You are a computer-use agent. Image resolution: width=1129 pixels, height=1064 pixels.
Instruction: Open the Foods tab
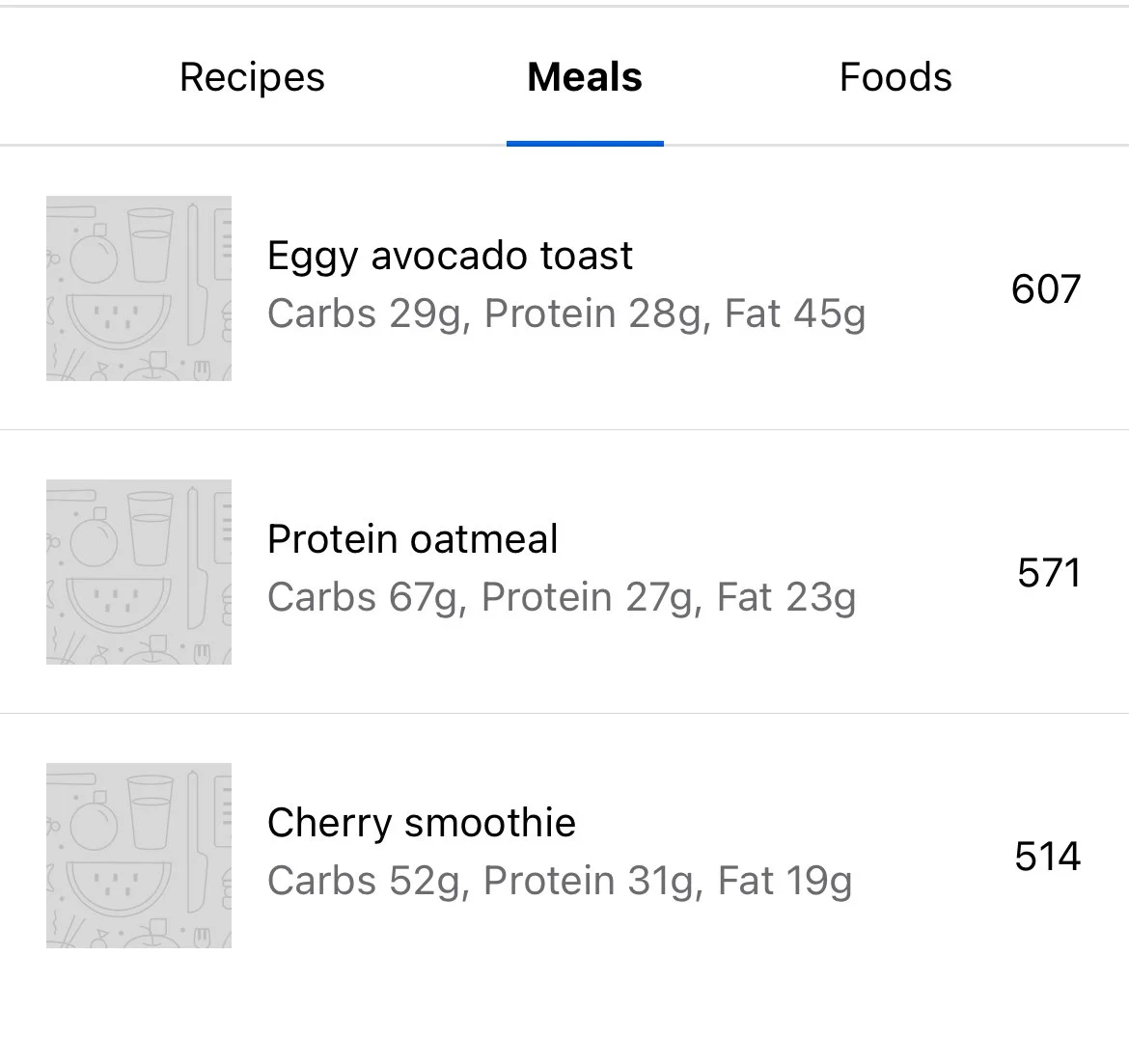[x=895, y=77]
